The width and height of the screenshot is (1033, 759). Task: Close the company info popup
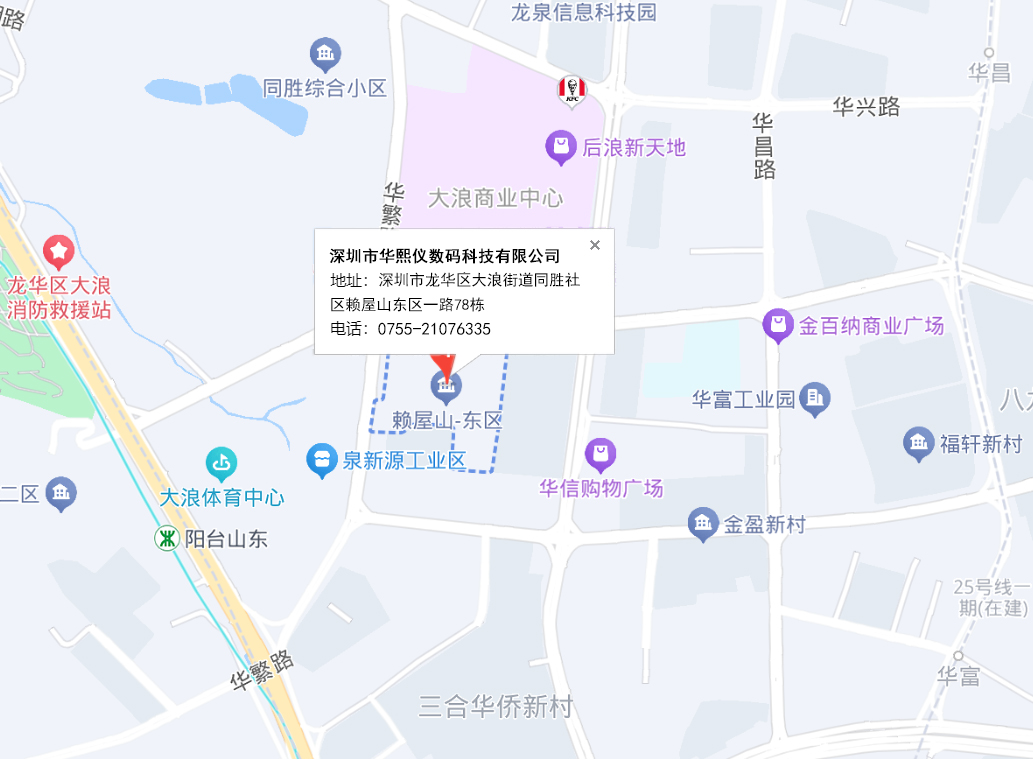coord(595,245)
